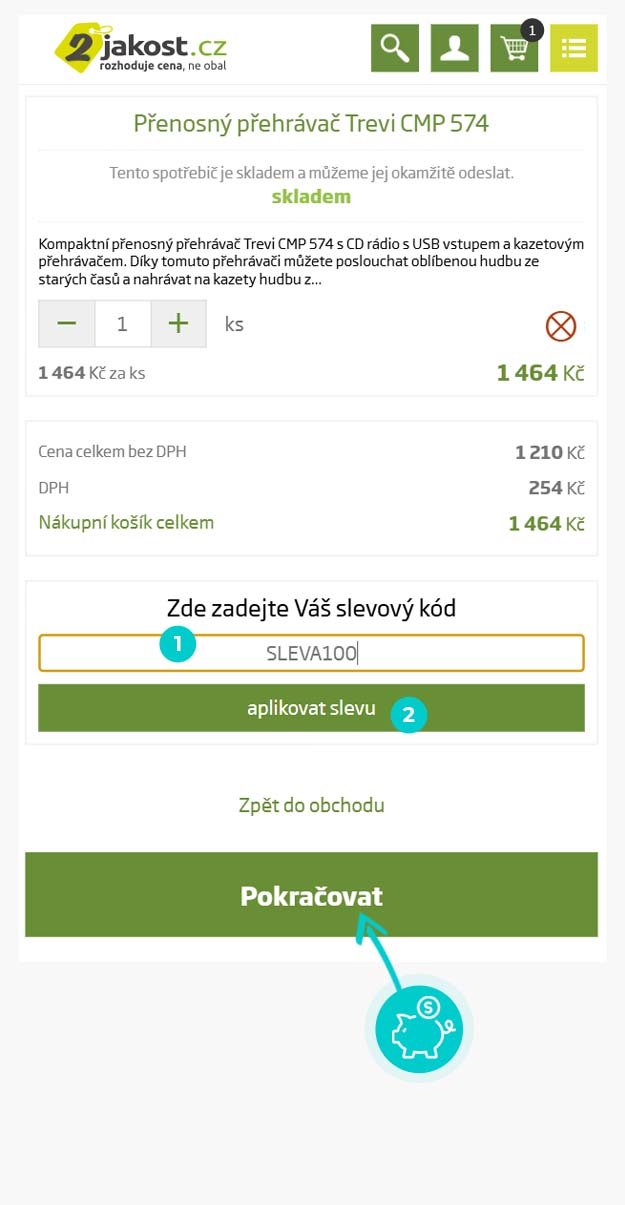Focus the discount code field
The image size is (625, 1205).
[311, 653]
